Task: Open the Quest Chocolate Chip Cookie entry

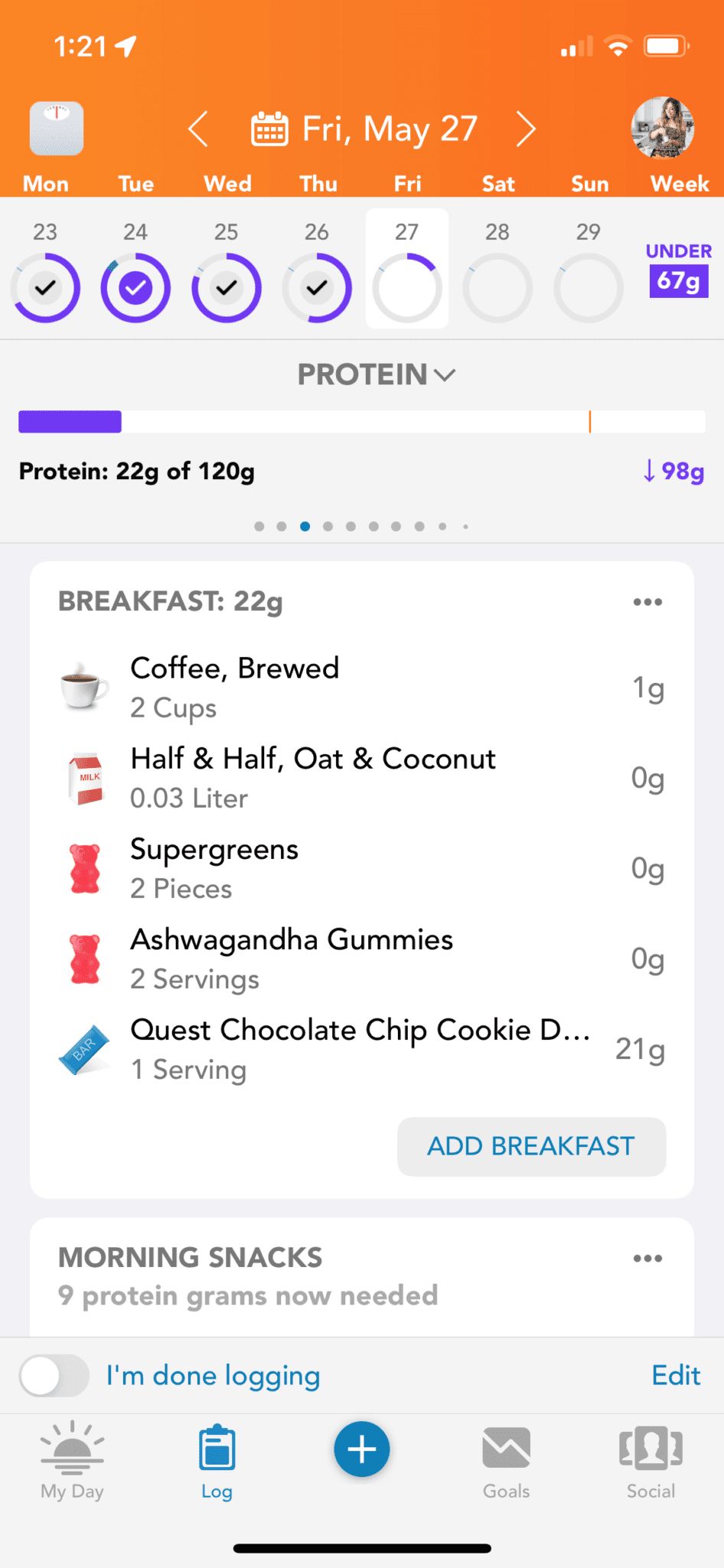Action: [x=362, y=1049]
